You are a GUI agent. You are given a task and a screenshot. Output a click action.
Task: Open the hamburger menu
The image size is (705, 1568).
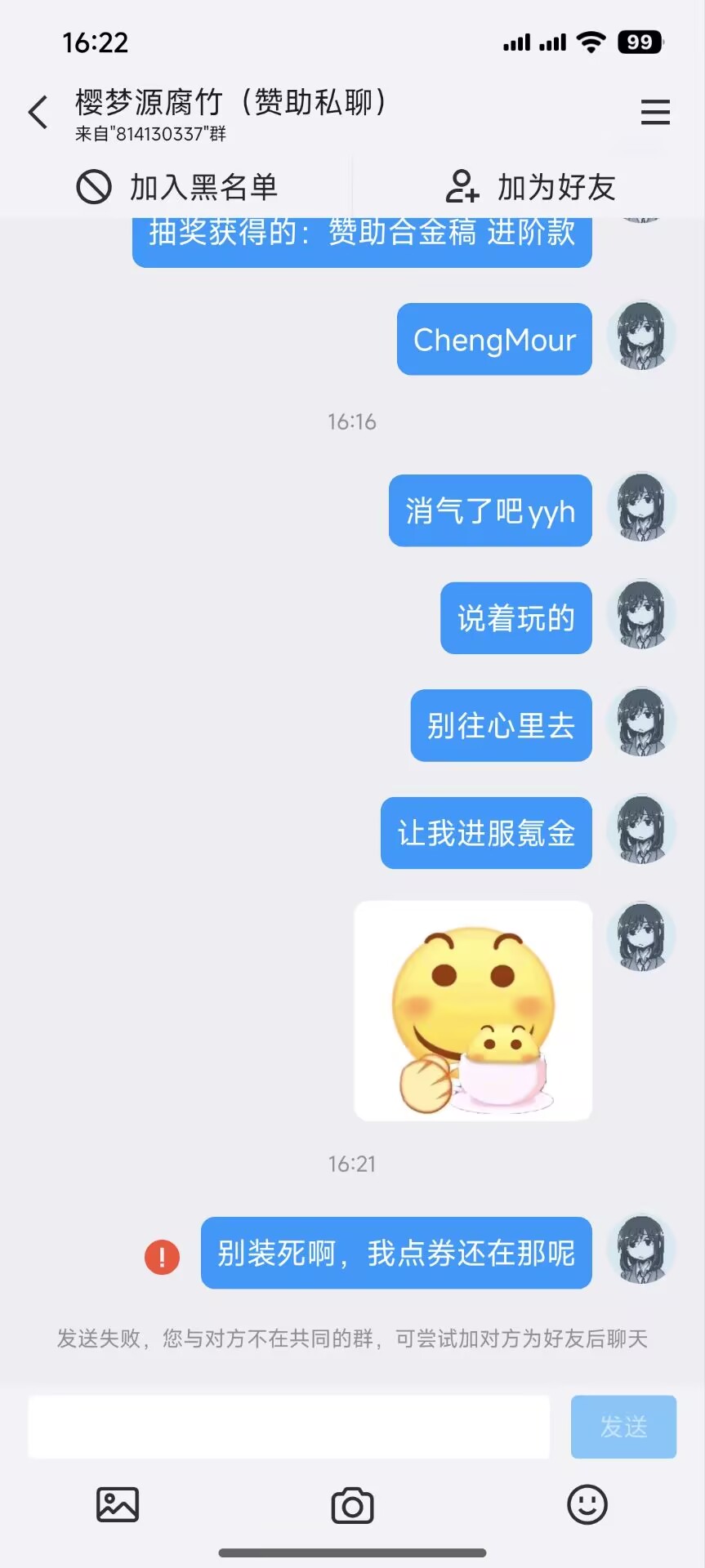click(x=655, y=113)
